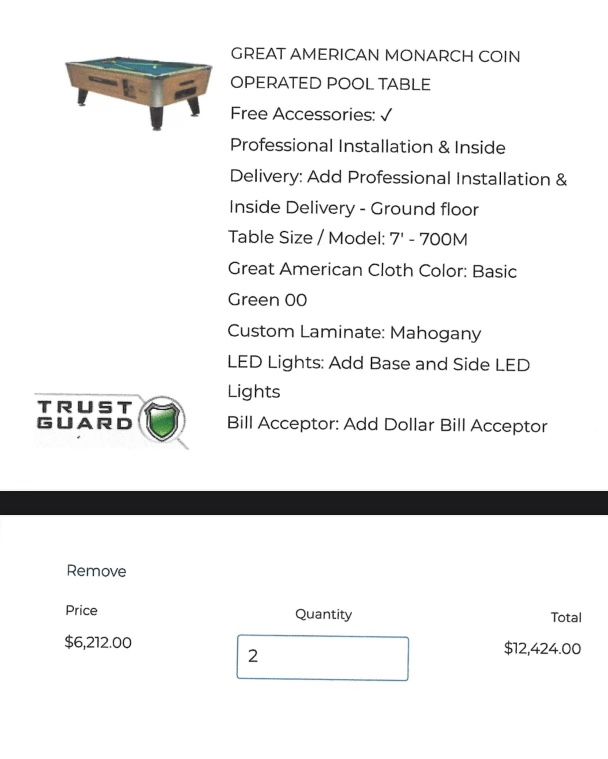Viewport: 608px width, 759px height.
Task: Remove the pool table from cart
Action: 96,571
